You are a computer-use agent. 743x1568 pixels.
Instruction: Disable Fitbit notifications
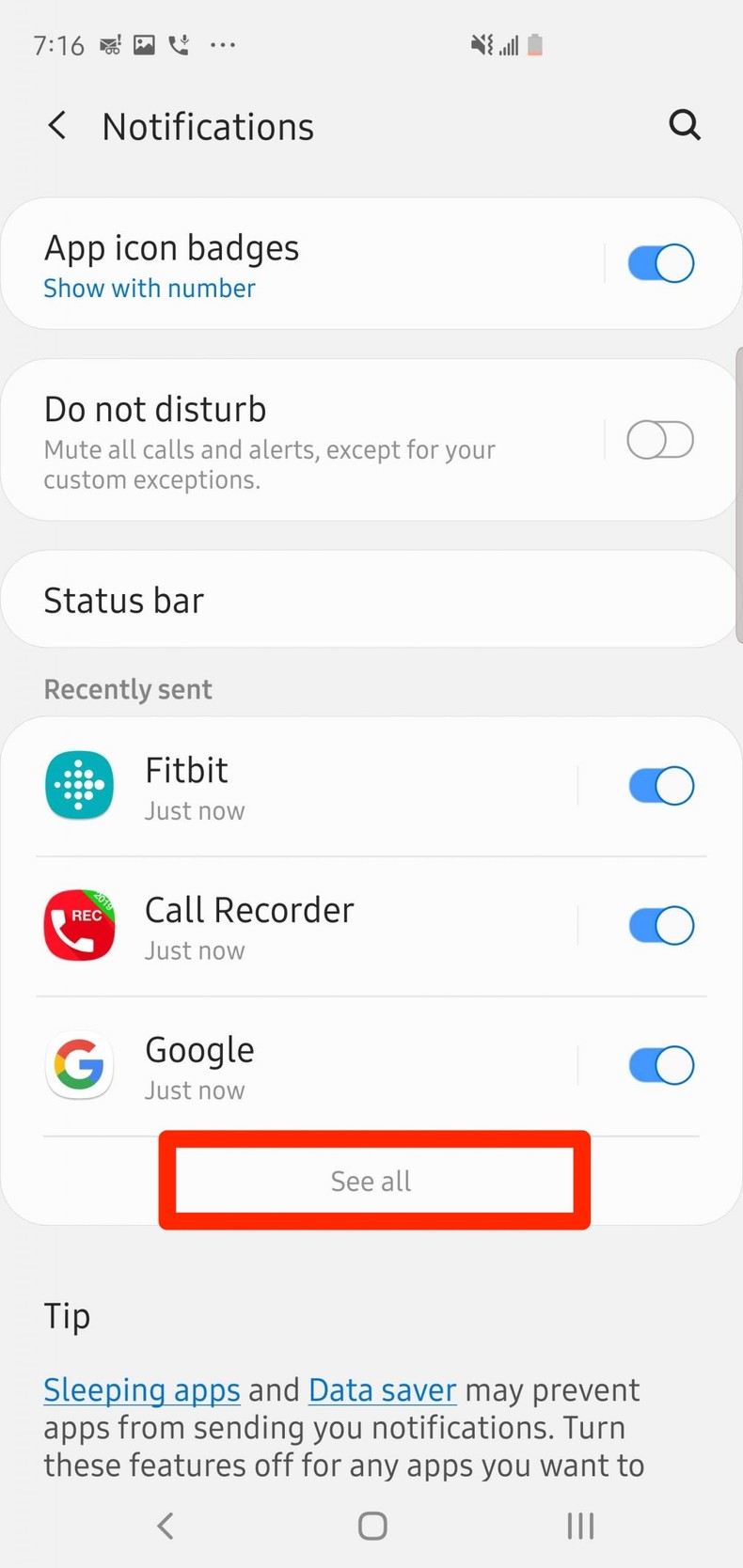pyautogui.click(x=661, y=785)
